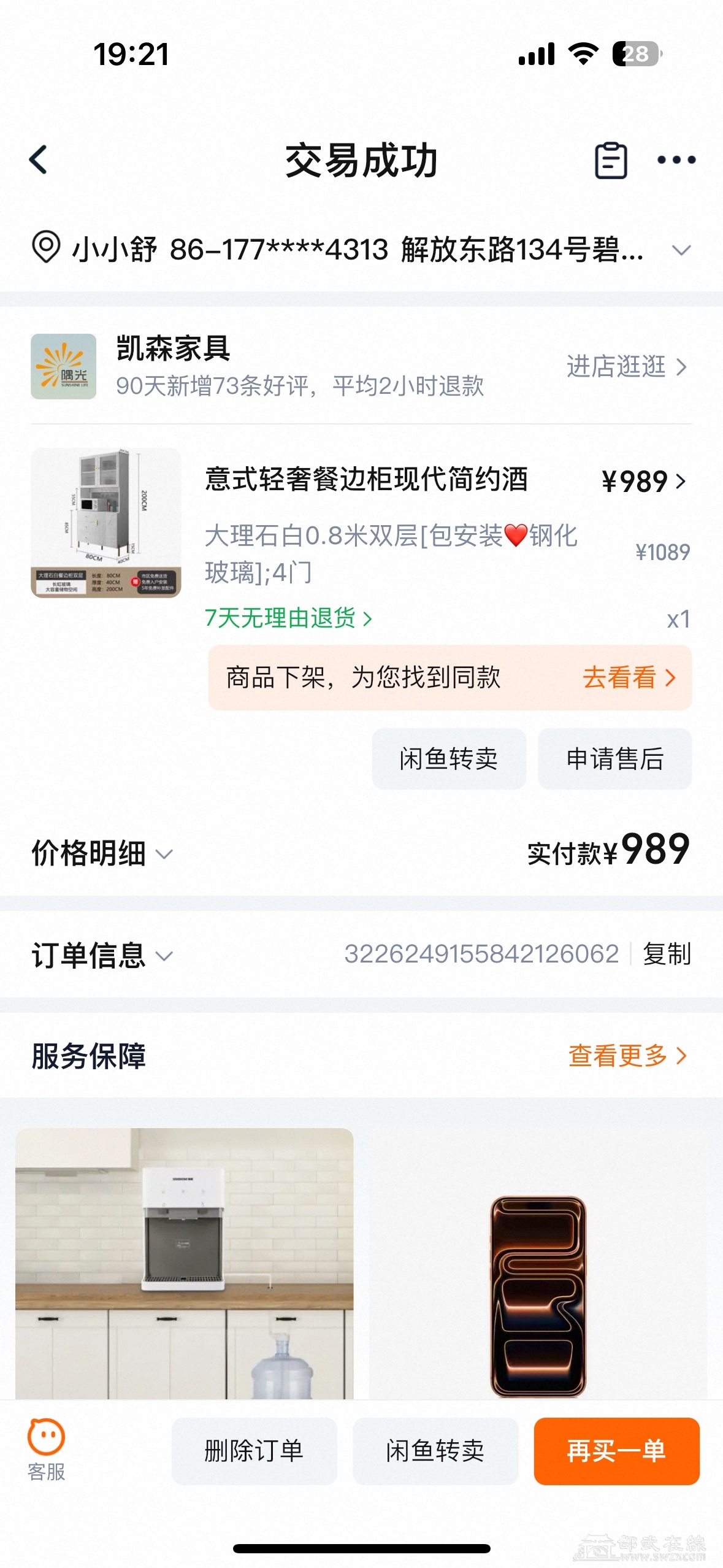Tap 去看看 to find similar items
Screen dimensions: 723x1568
coord(629,678)
